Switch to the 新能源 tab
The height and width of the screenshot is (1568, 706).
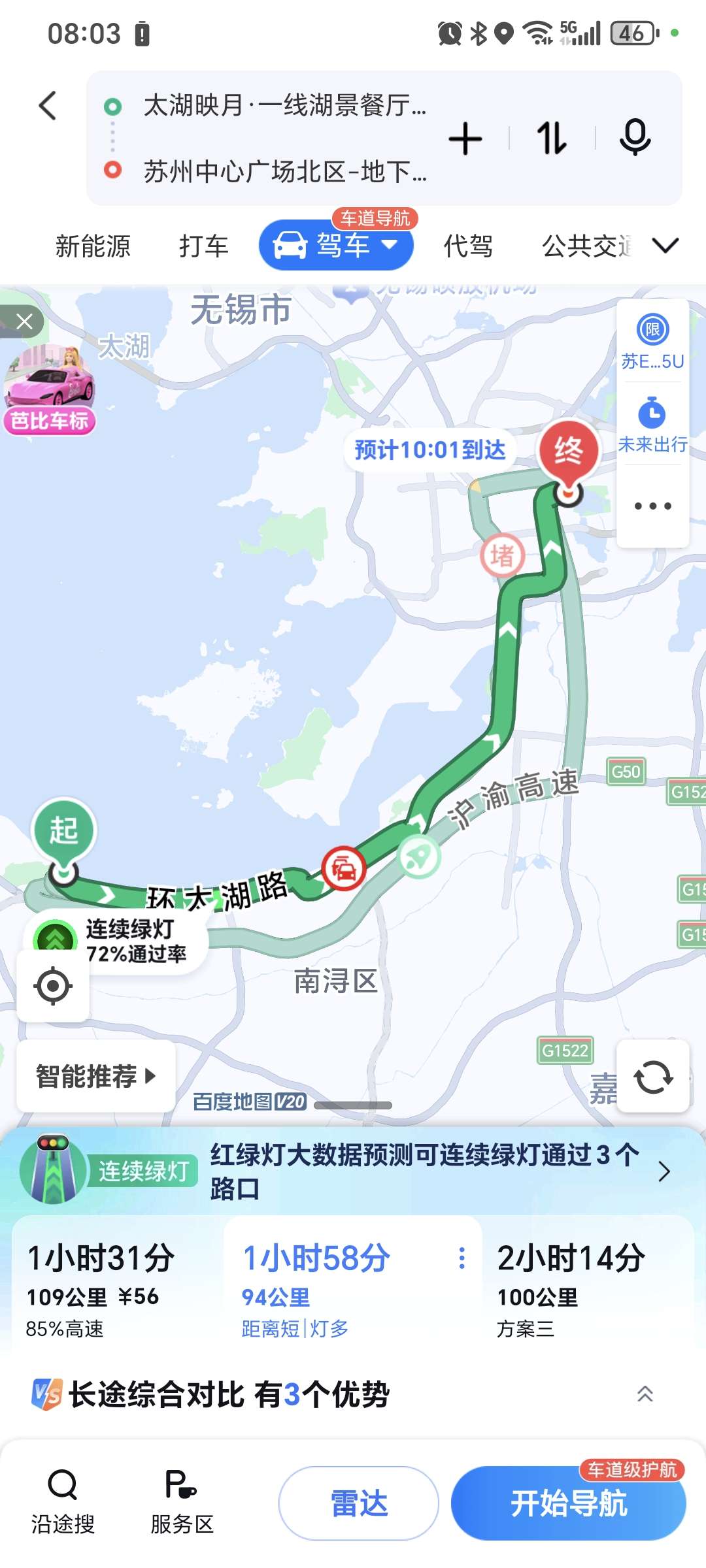point(93,246)
